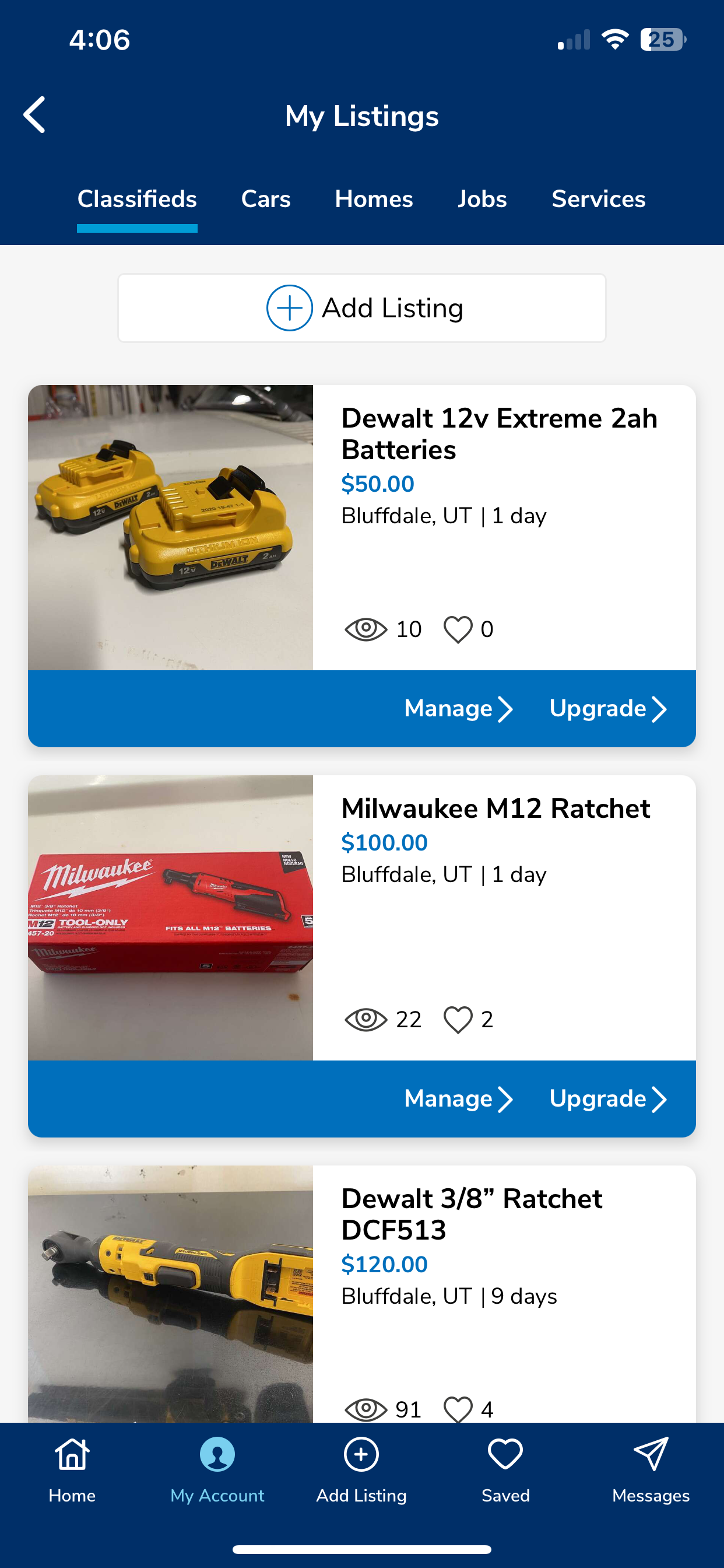Switch to the Cars tab
This screenshot has height=1568, width=724.
point(266,198)
